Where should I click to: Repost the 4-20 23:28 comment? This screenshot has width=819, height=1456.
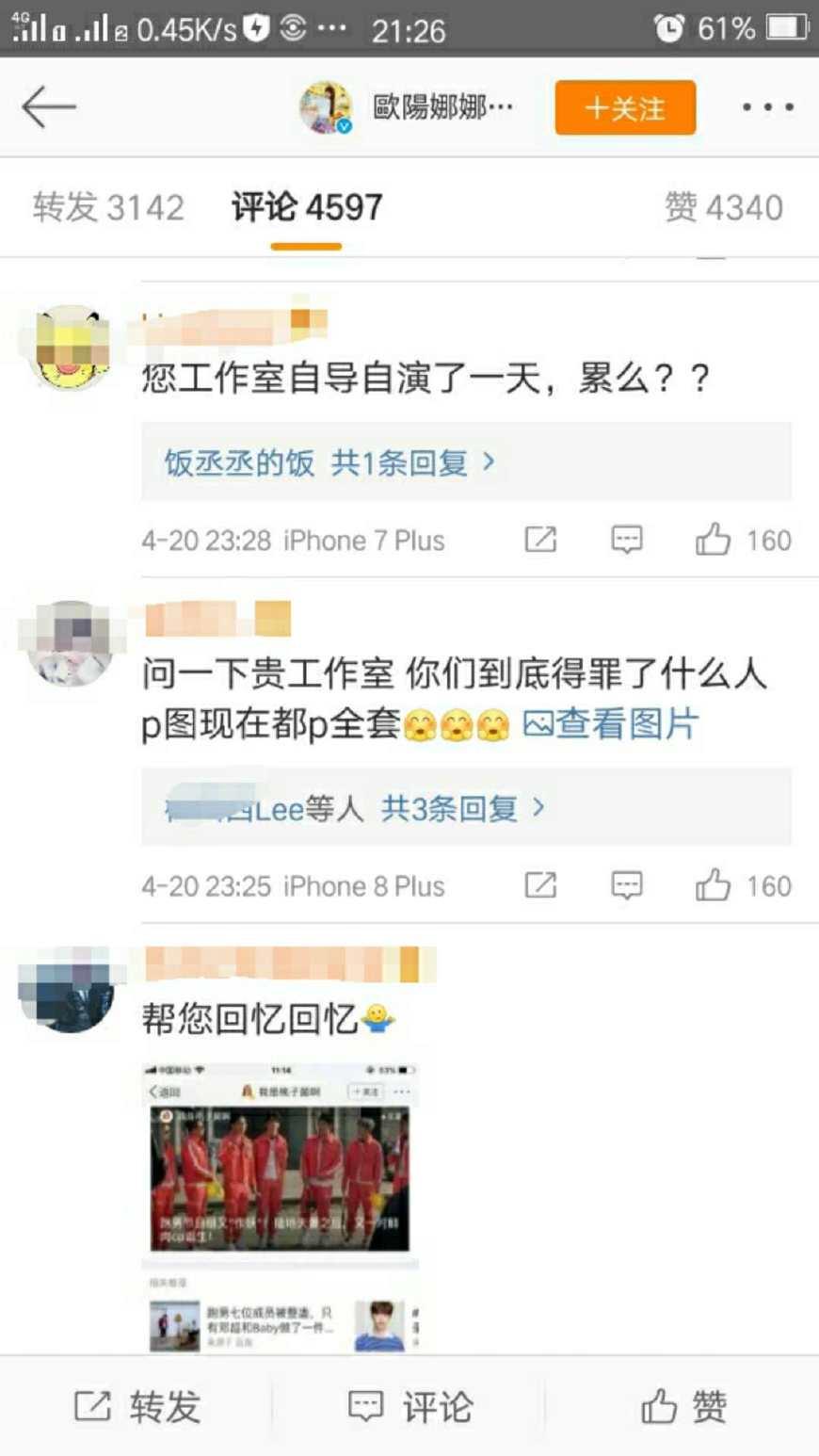pos(540,541)
